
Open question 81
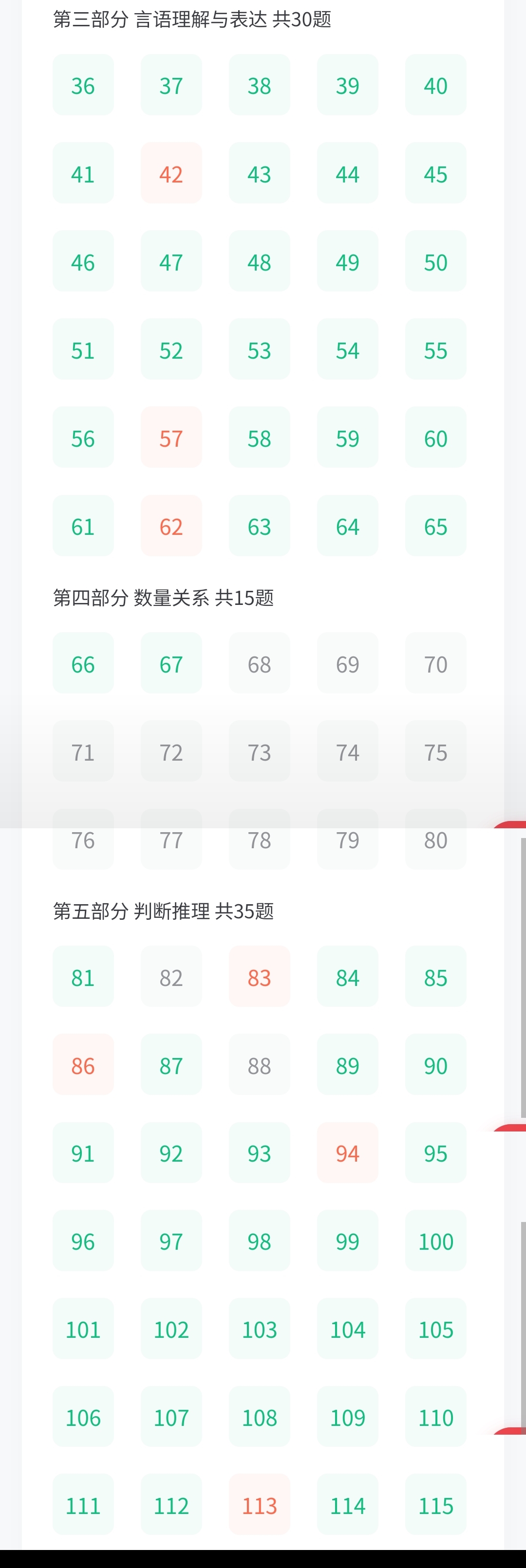point(83,977)
